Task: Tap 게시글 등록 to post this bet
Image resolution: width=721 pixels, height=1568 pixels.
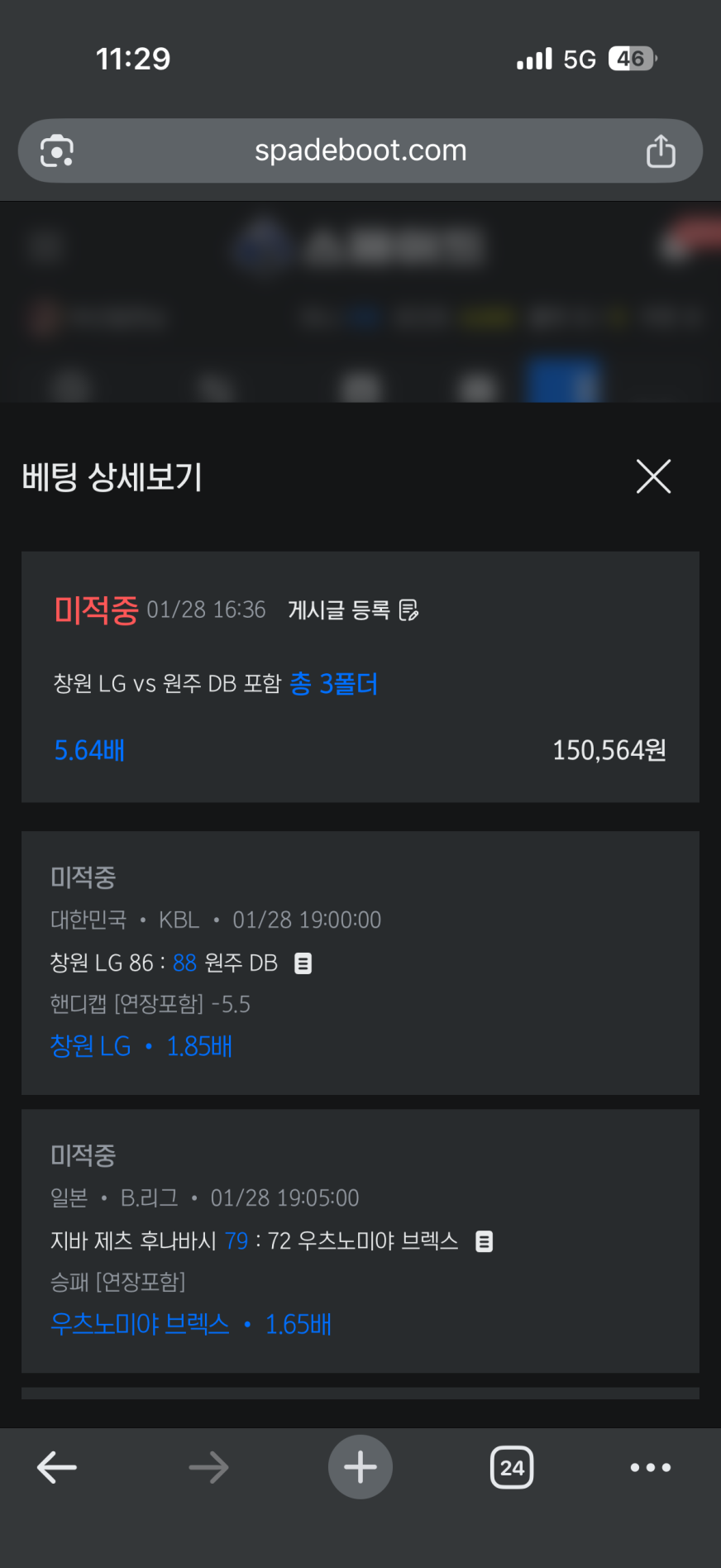Action: coord(353,610)
